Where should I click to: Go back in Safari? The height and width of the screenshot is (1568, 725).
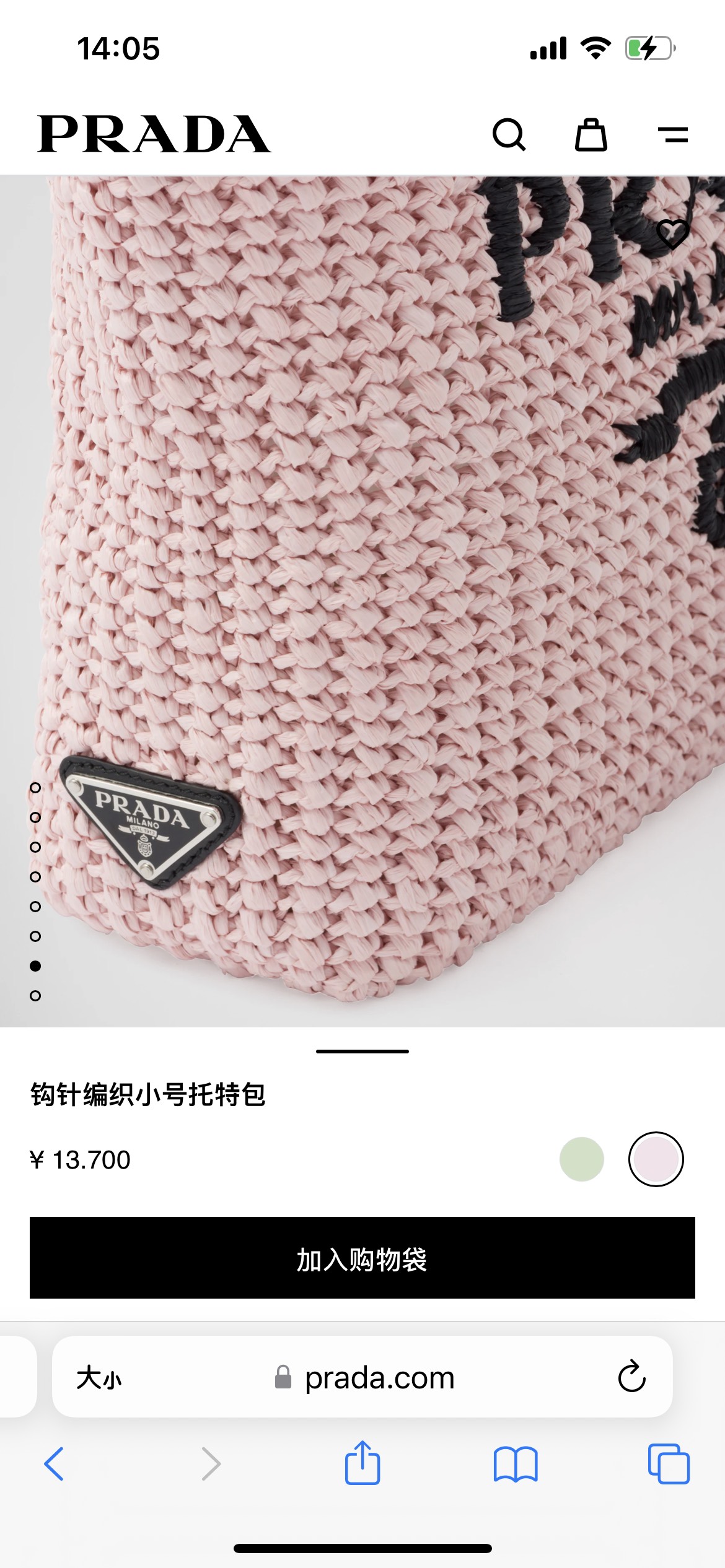(54, 1464)
